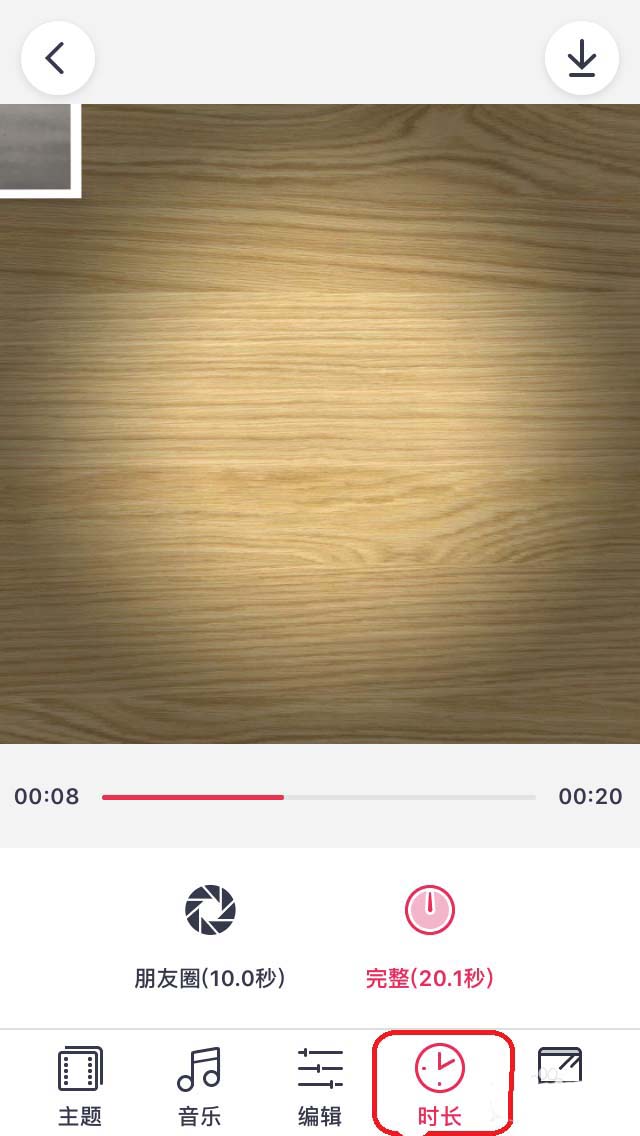Switch to the 编辑 tab

320,1085
